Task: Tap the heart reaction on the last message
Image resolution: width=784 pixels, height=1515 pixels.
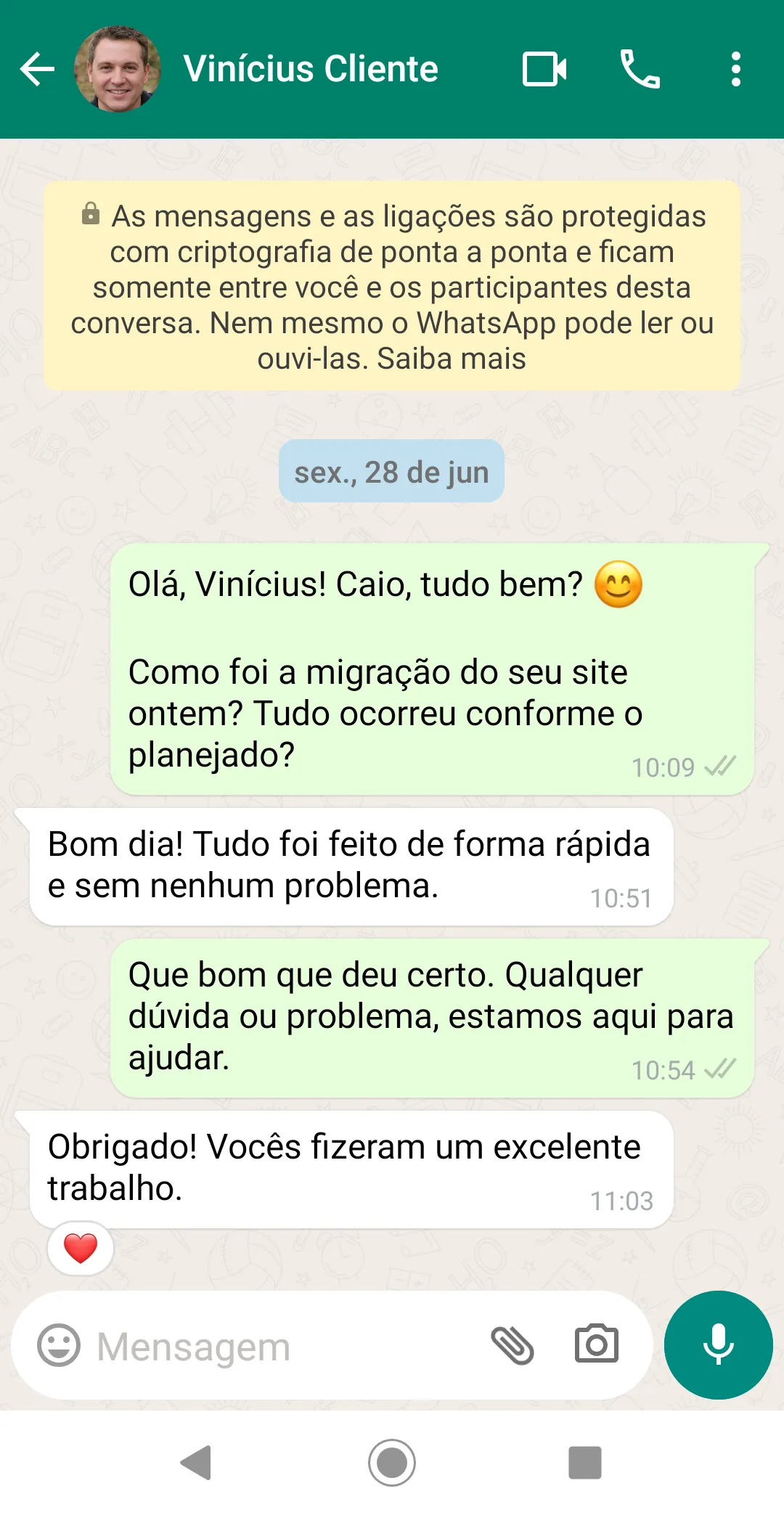Action: 81,1246
